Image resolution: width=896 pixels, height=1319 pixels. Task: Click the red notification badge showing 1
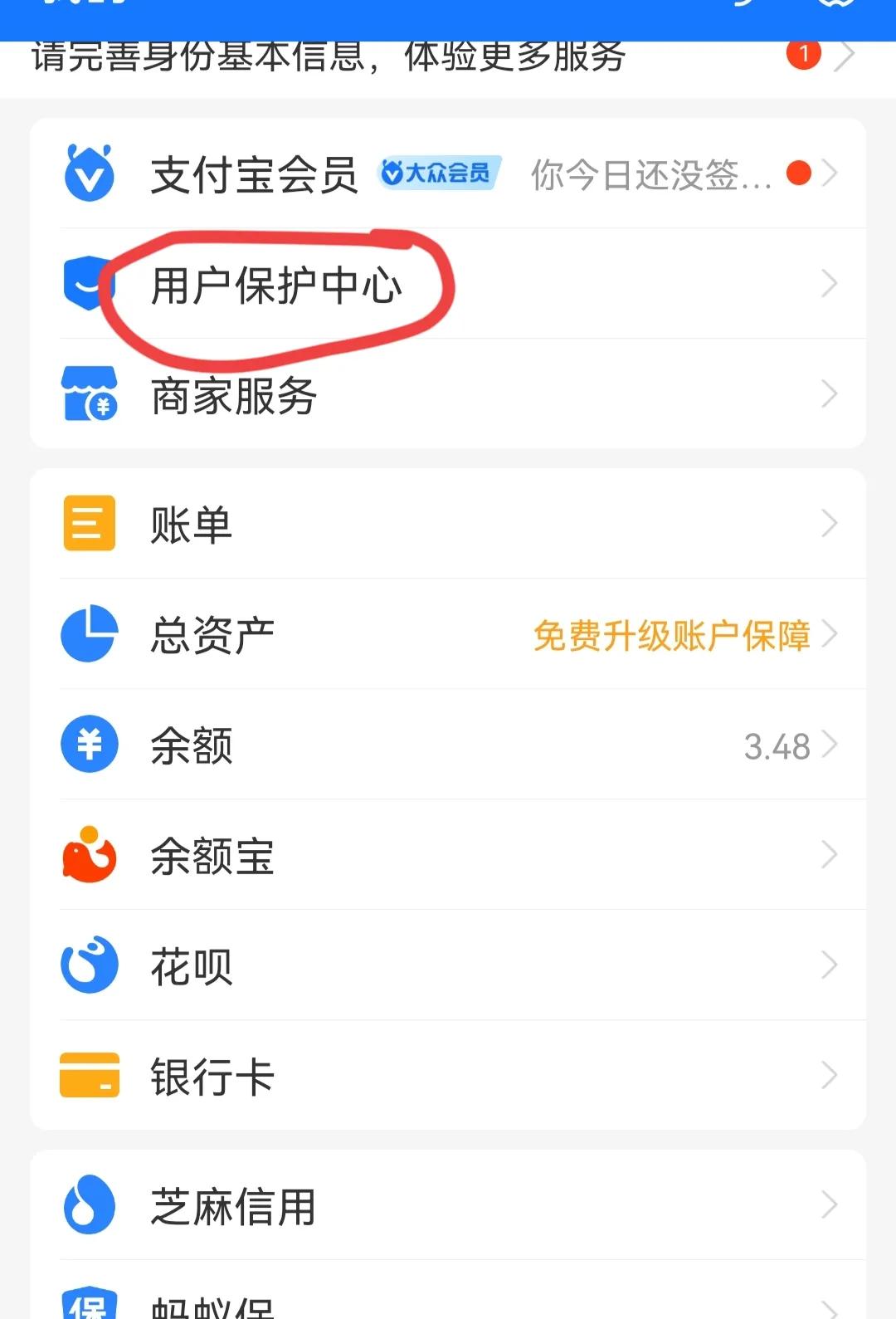click(802, 53)
